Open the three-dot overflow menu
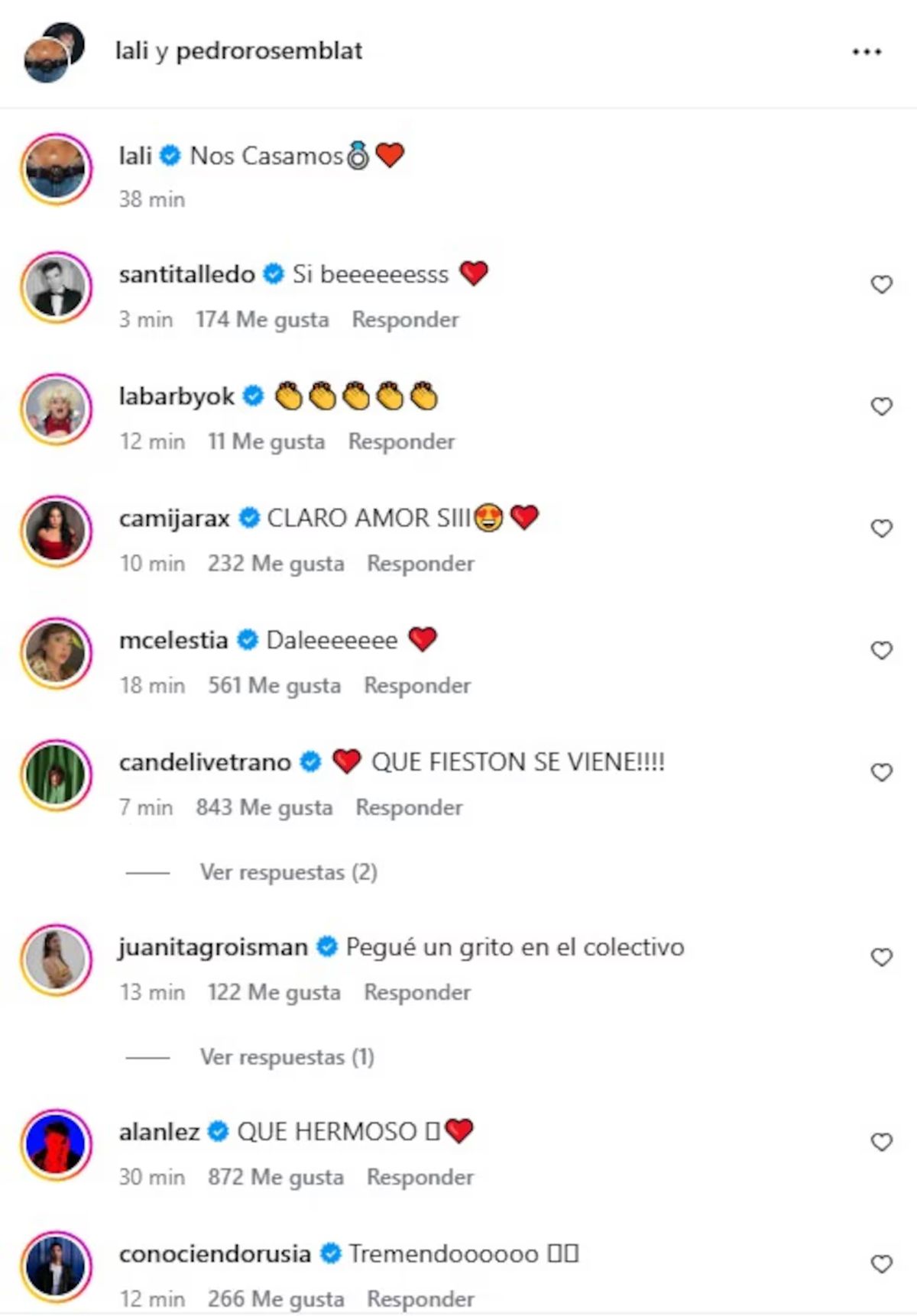Image resolution: width=917 pixels, height=1316 pixels. [x=867, y=52]
